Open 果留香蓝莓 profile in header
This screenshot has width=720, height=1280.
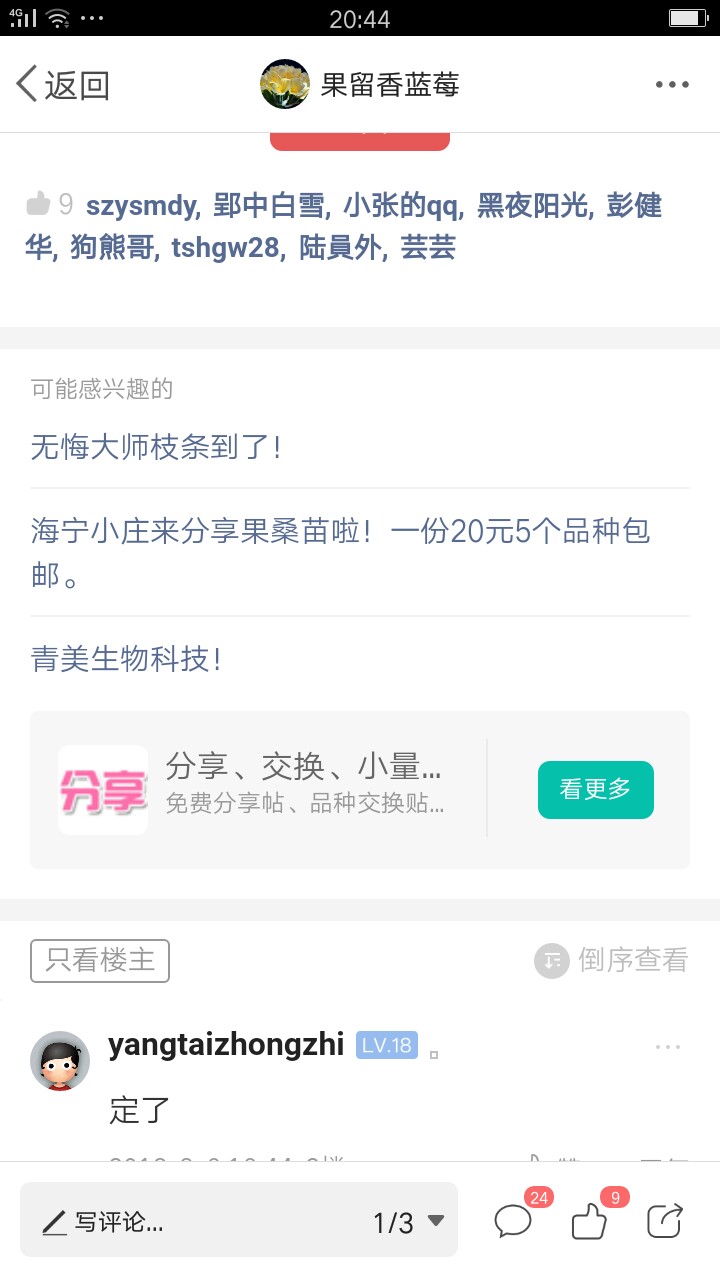pos(360,85)
